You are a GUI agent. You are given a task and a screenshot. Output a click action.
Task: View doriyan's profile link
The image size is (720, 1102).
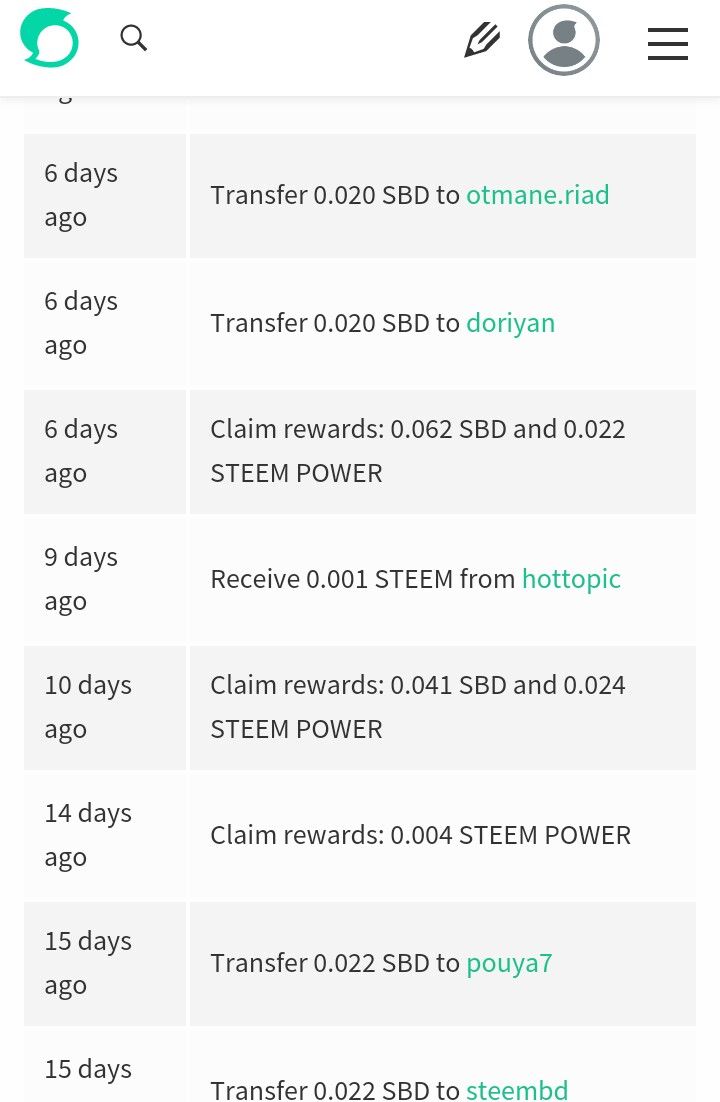(510, 323)
